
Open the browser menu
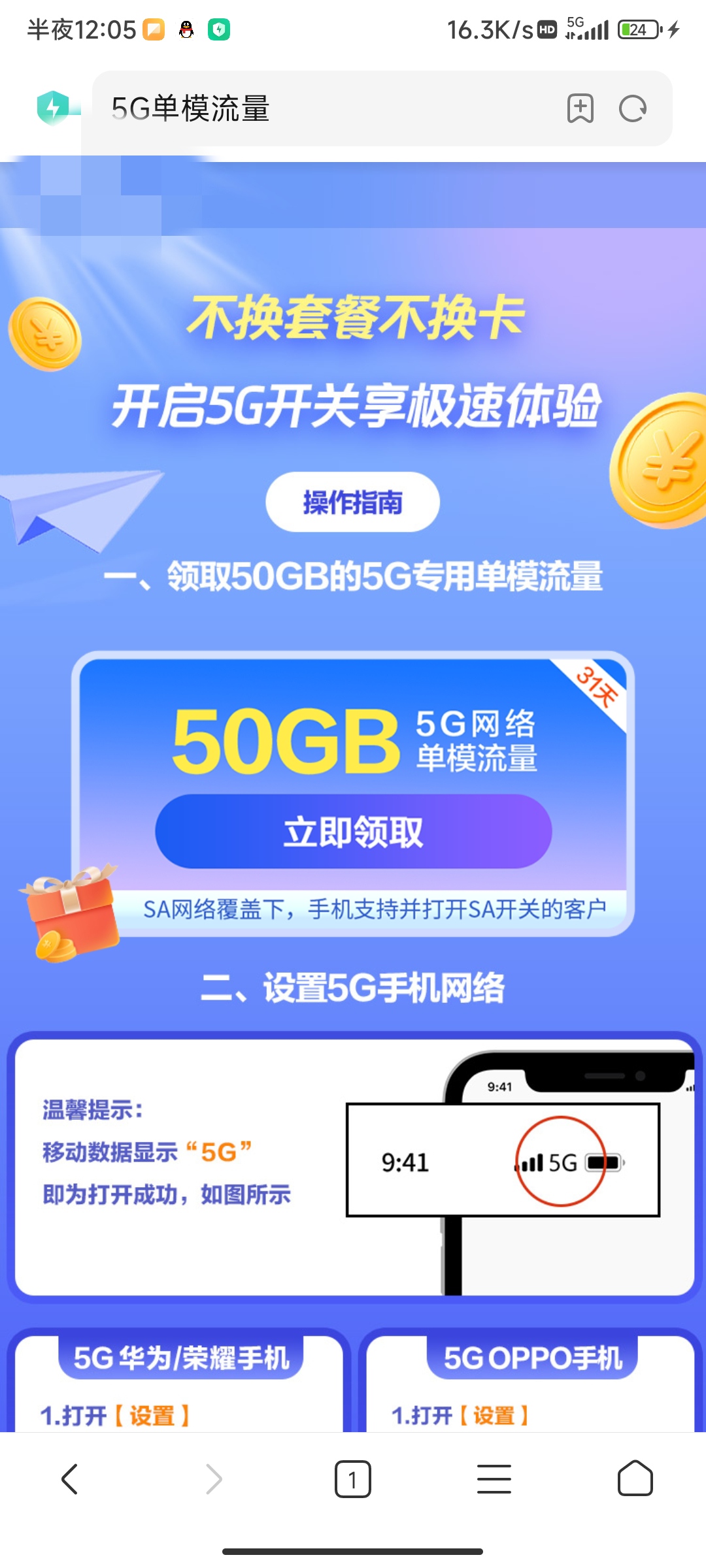coord(494,1478)
